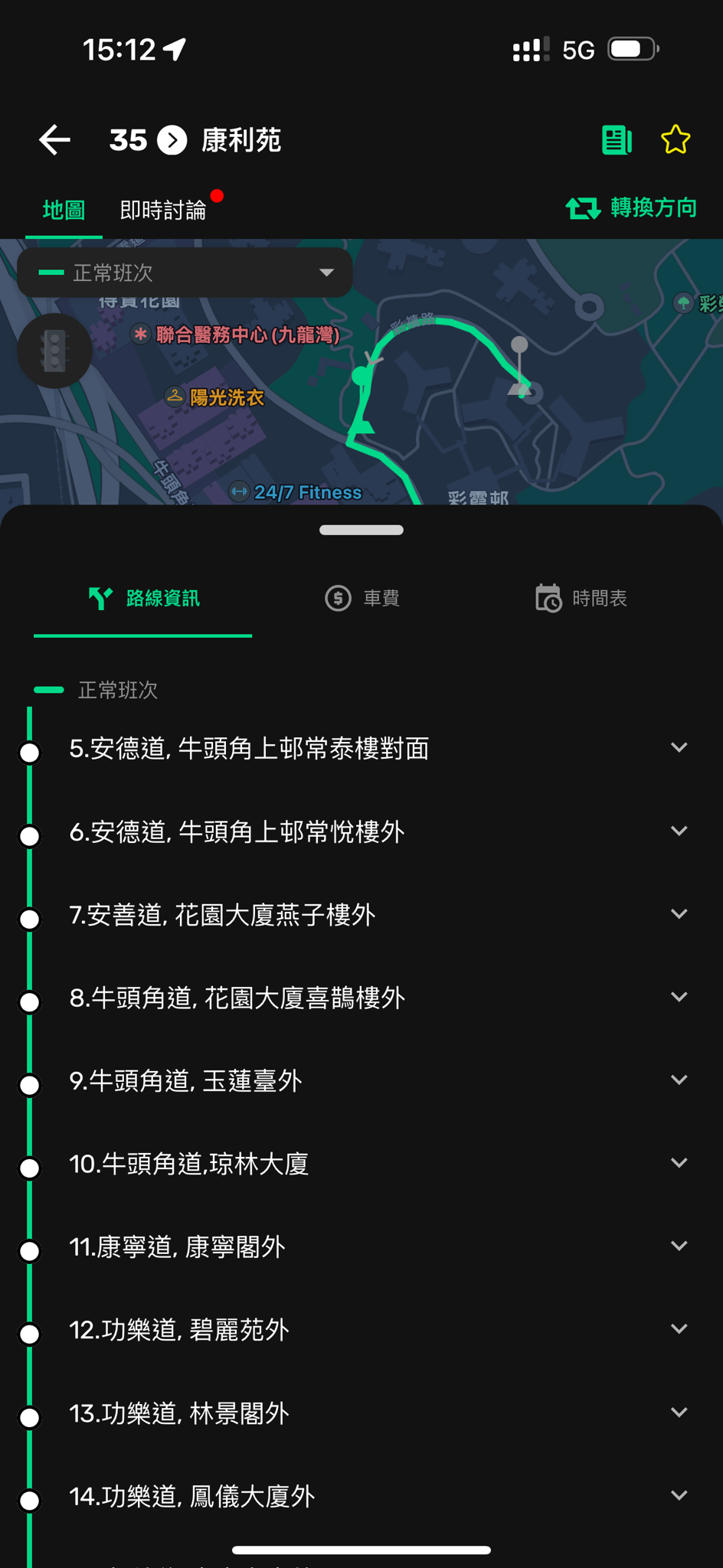Toggle the traffic light layer button
The height and width of the screenshot is (1568, 723).
(54, 351)
